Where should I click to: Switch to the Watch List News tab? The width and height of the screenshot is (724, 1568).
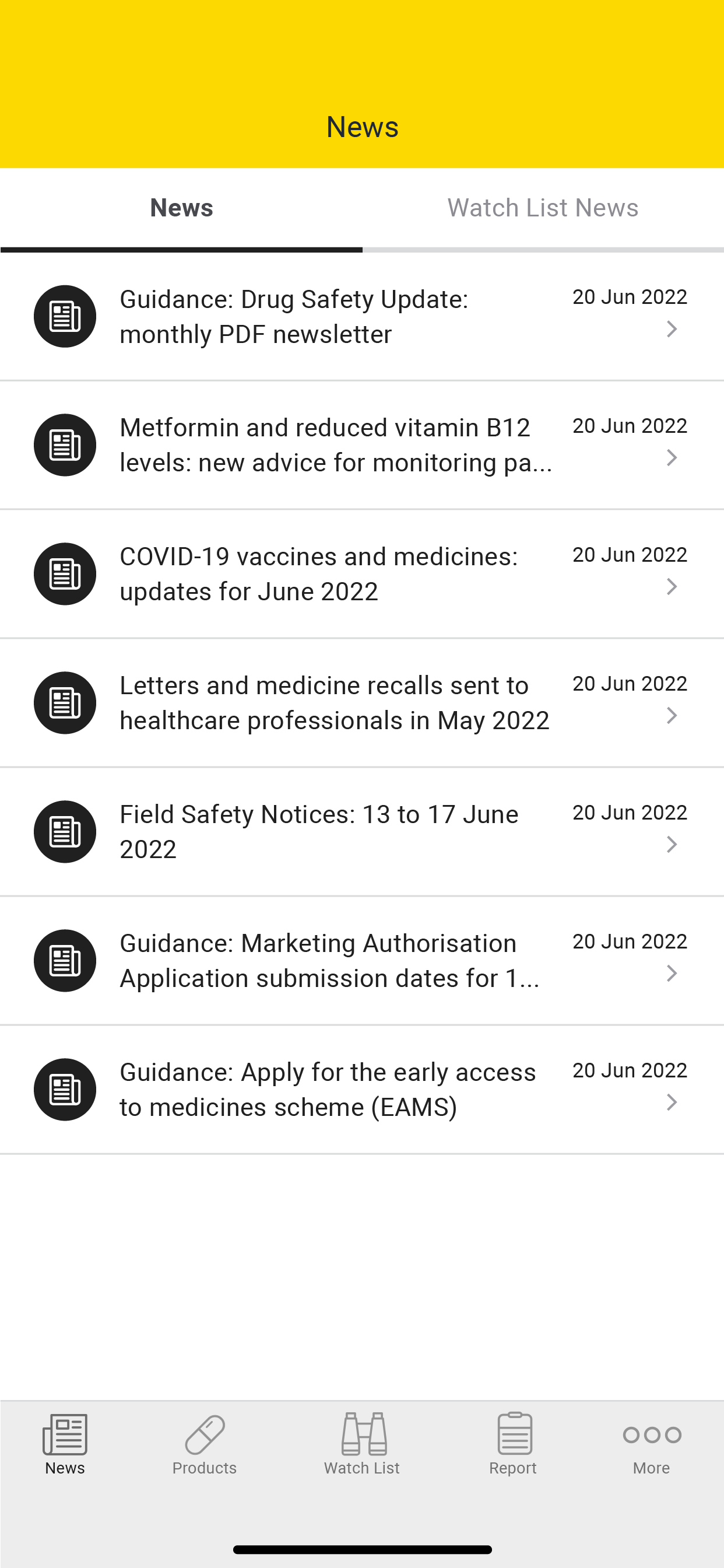tap(543, 208)
